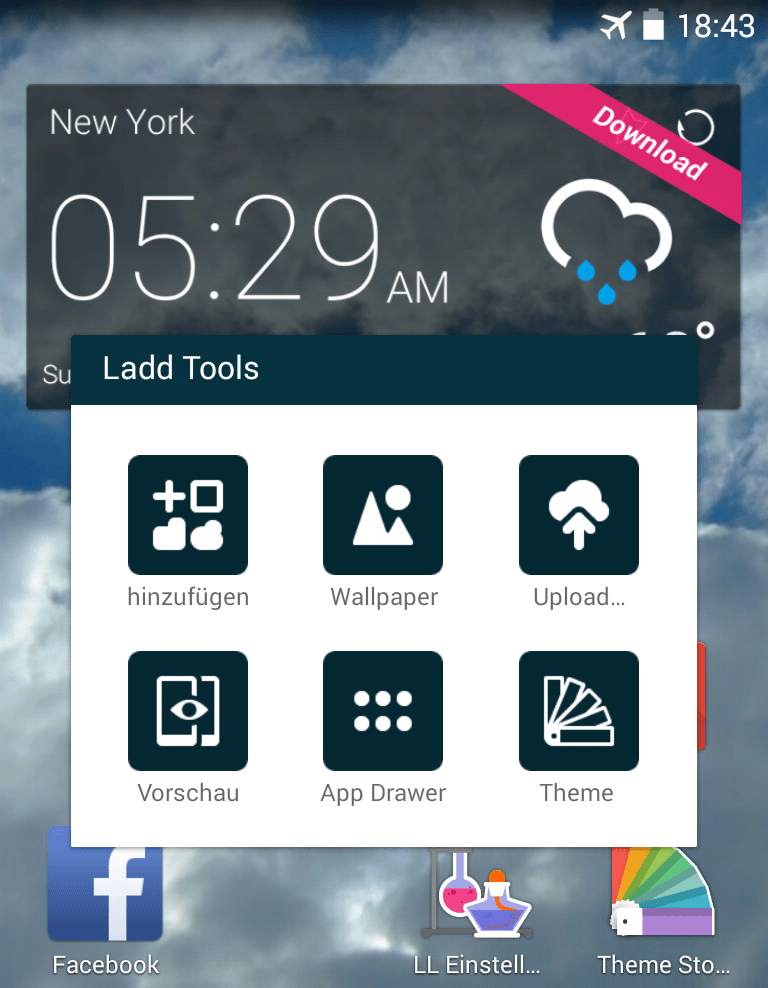Choose the Theme tool in Ladd Tools
This screenshot has width=768, height=988.
578,711
